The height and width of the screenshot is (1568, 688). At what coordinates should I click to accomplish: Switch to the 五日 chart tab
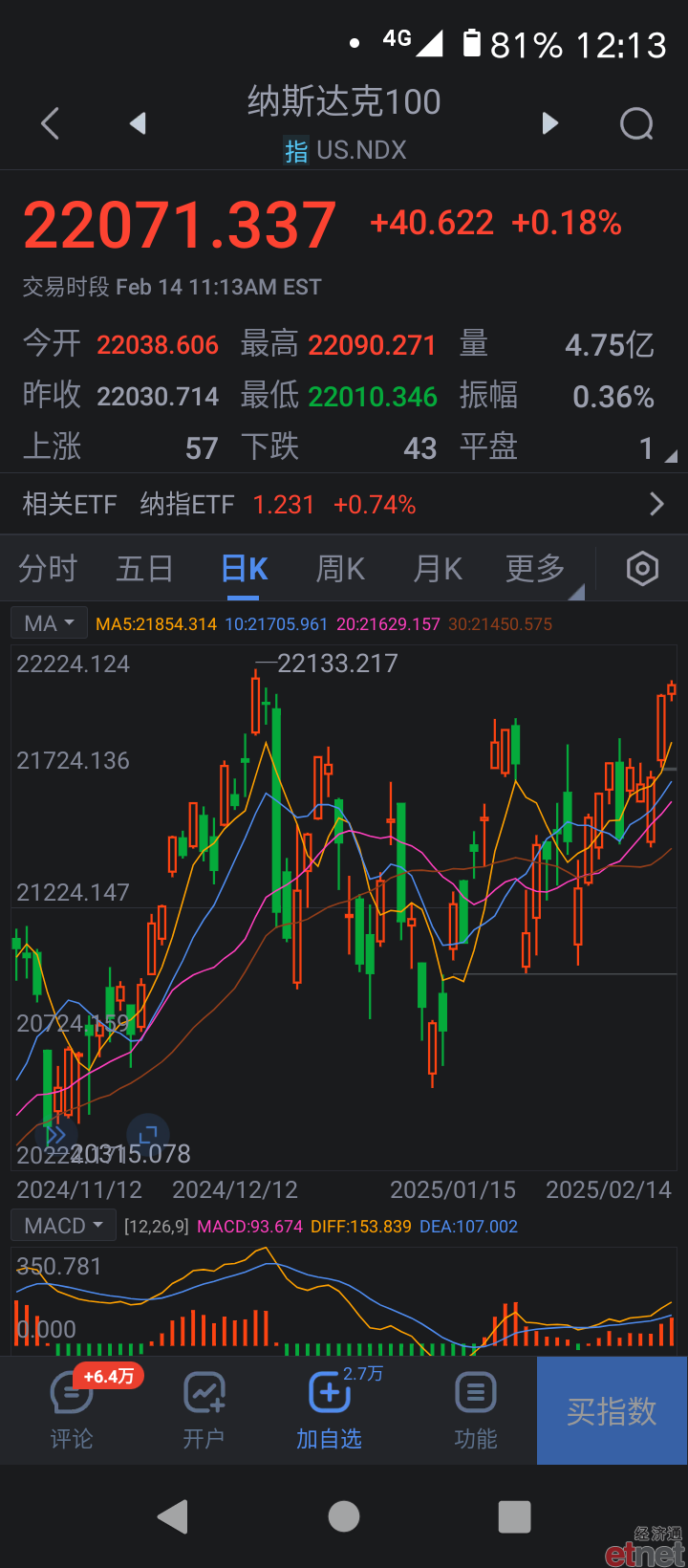pos(144,569)
